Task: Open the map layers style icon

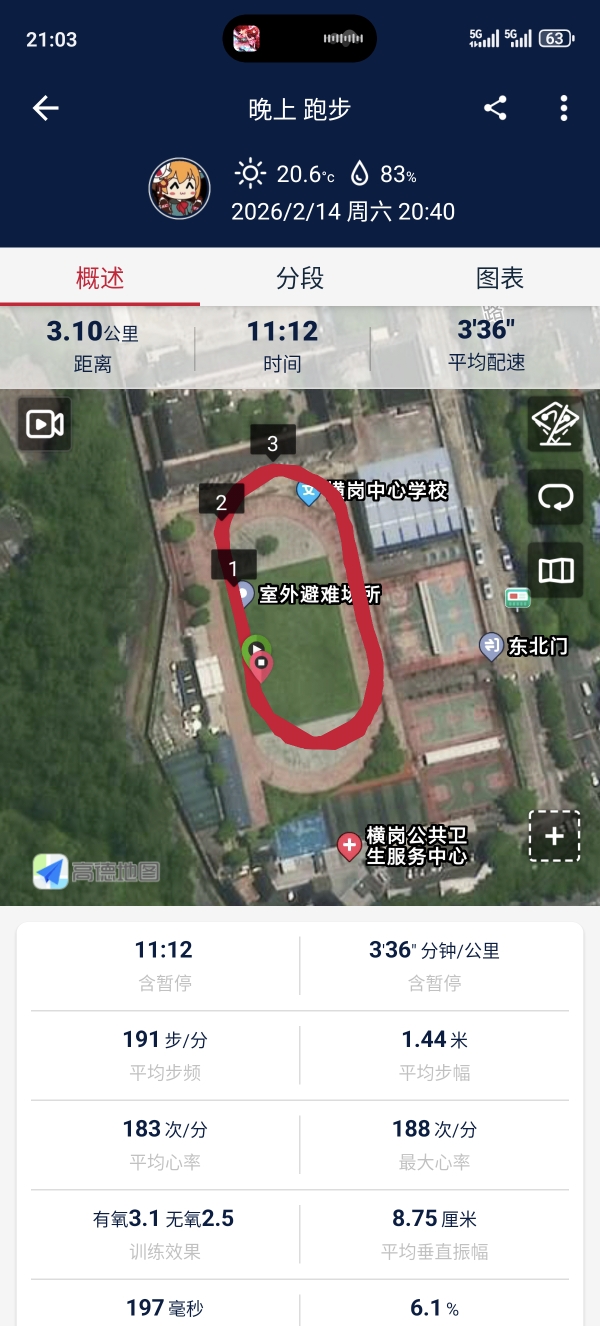Action: pyautogui.click(x=556, y=425)
